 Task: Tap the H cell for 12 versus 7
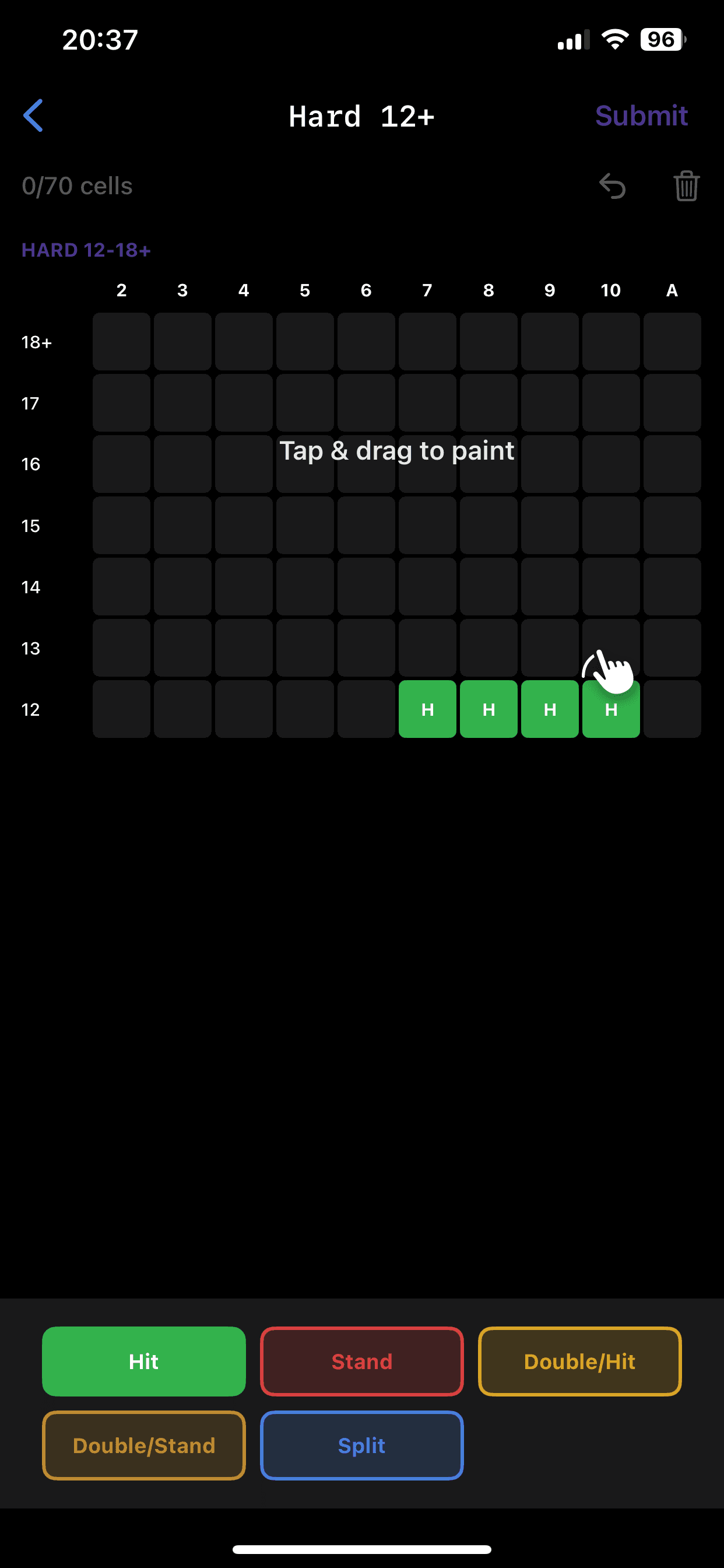click(x=427, y=709)
